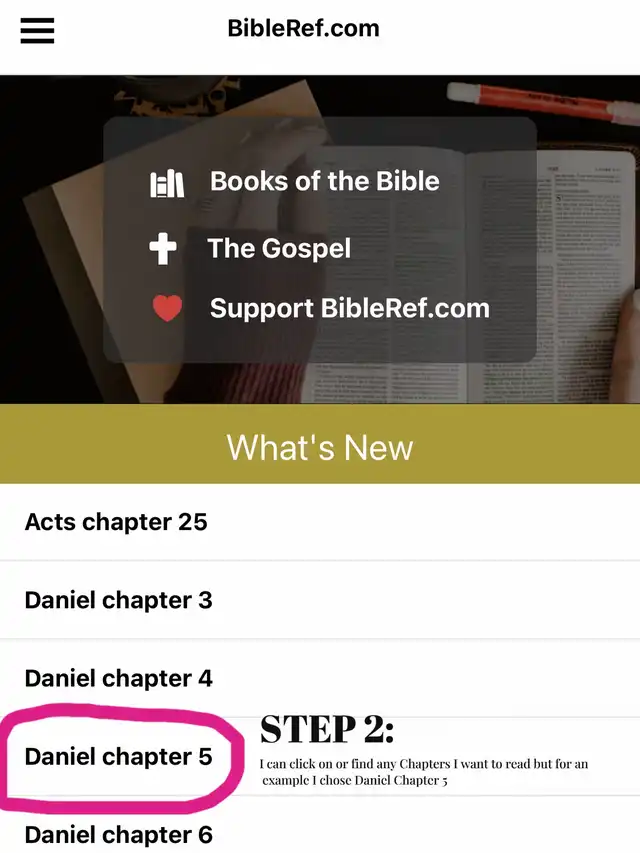The height and width of the screenshot is (853, 640).
Task: Open Acts chapter 25
Action: [116, 522]
